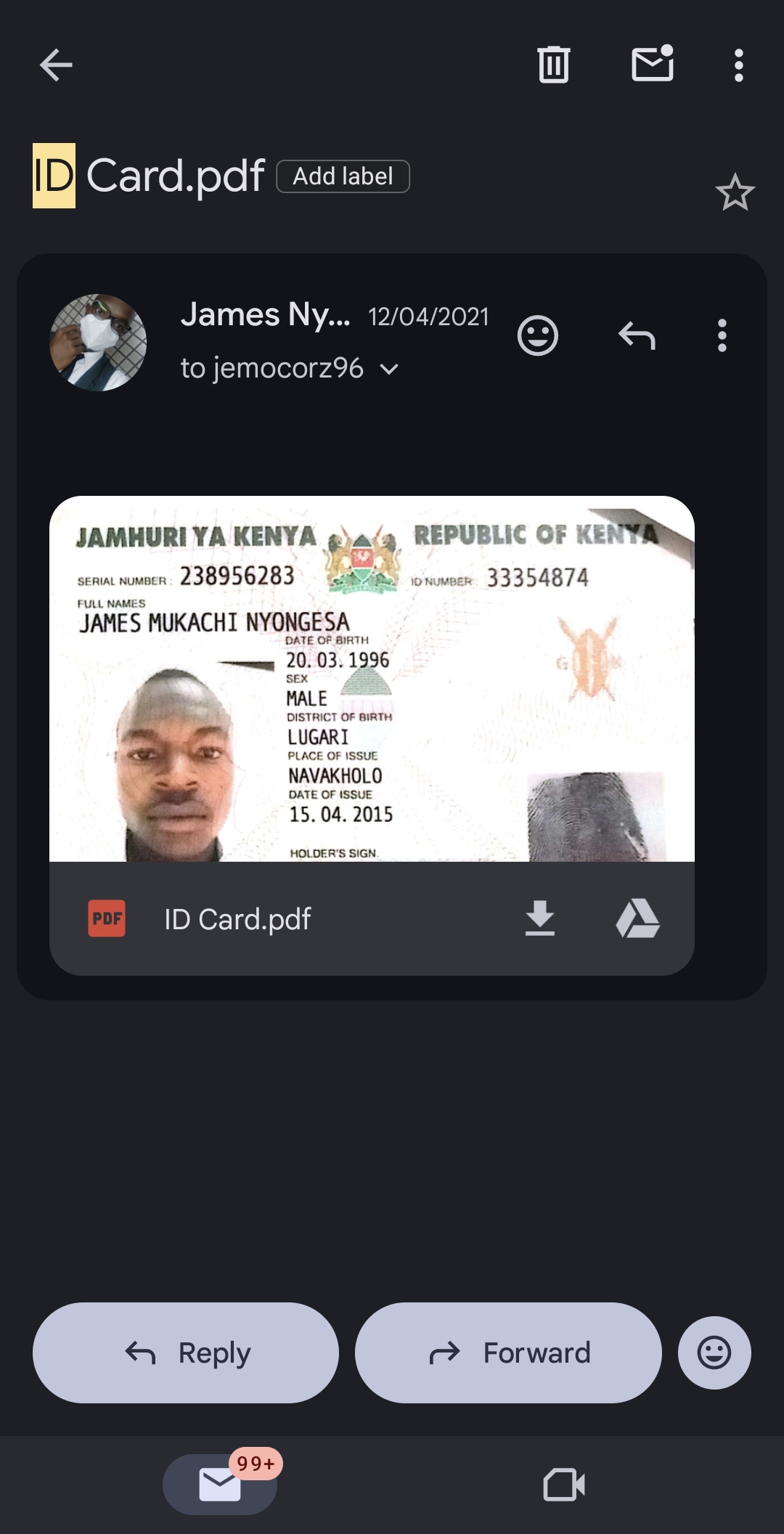Switch to the Mail tab
The height and width of the screenshot is (1534, 784).
coord(220,1484)
